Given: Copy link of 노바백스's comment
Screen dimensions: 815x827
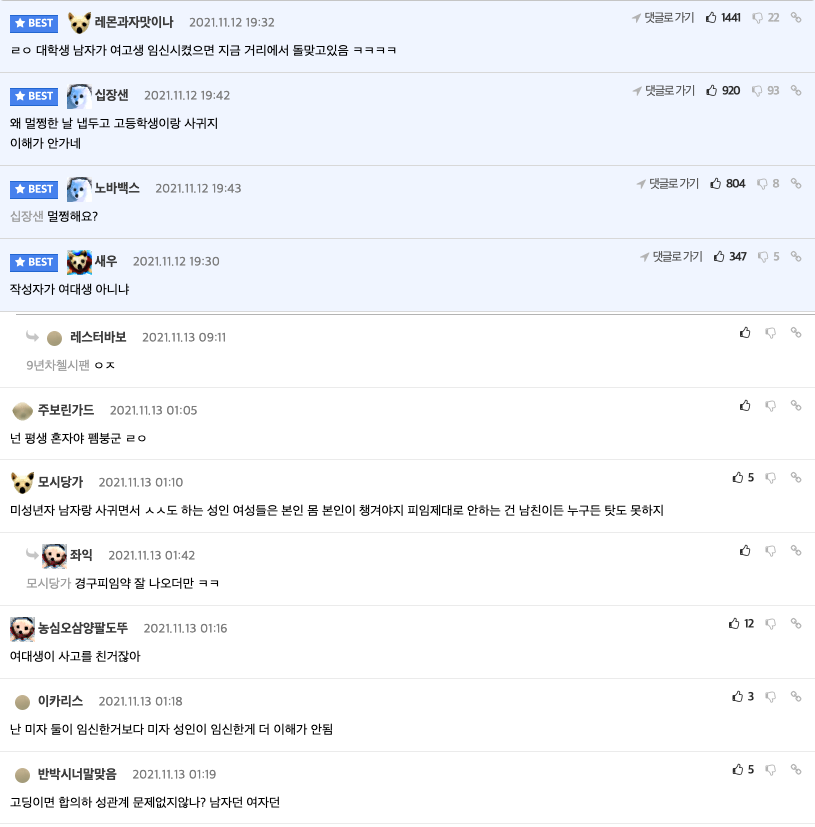Looking at the screenshot, I should pos(796,184).
